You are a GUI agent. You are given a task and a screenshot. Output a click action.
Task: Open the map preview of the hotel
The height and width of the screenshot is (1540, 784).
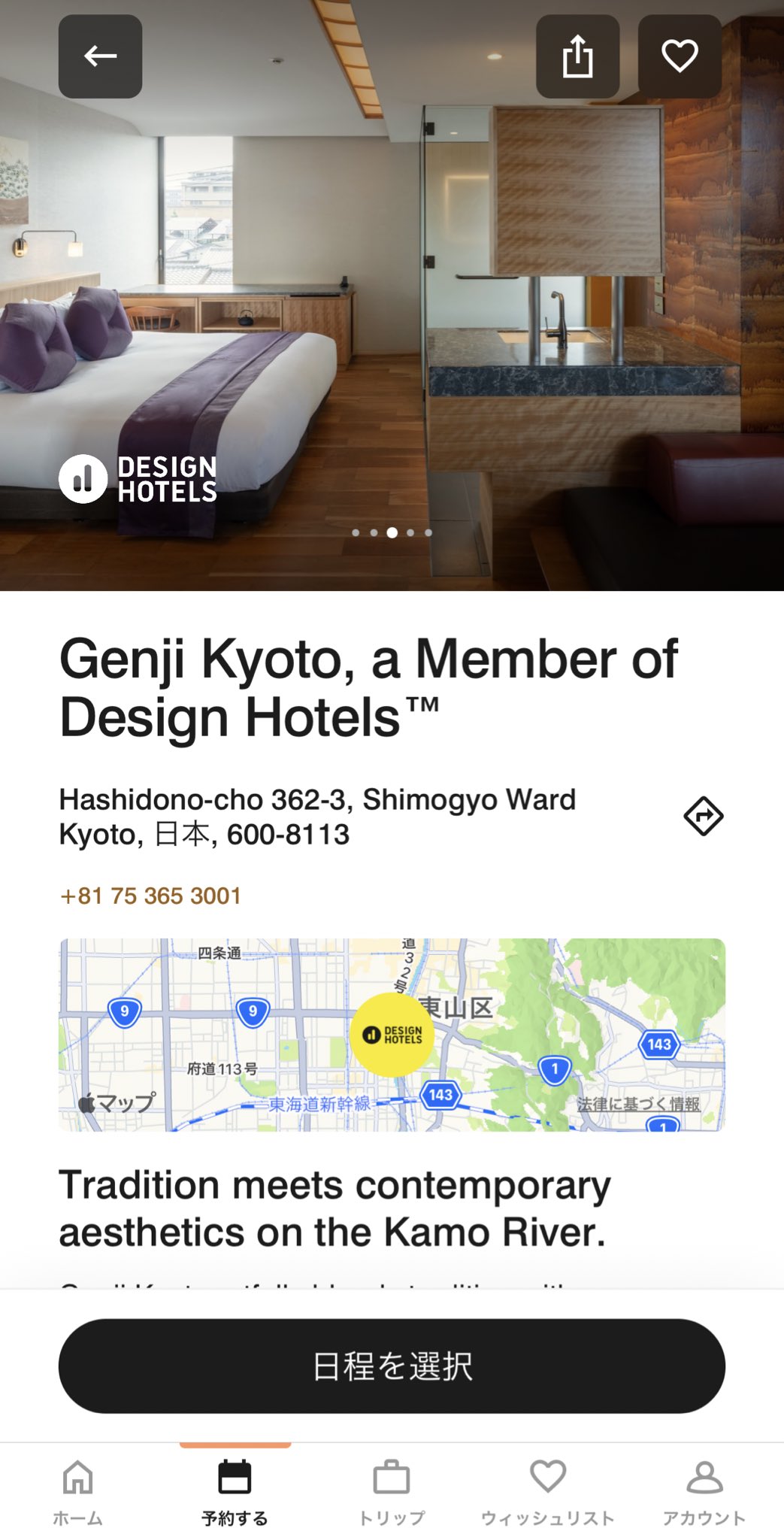click(x=392, y=1035)
